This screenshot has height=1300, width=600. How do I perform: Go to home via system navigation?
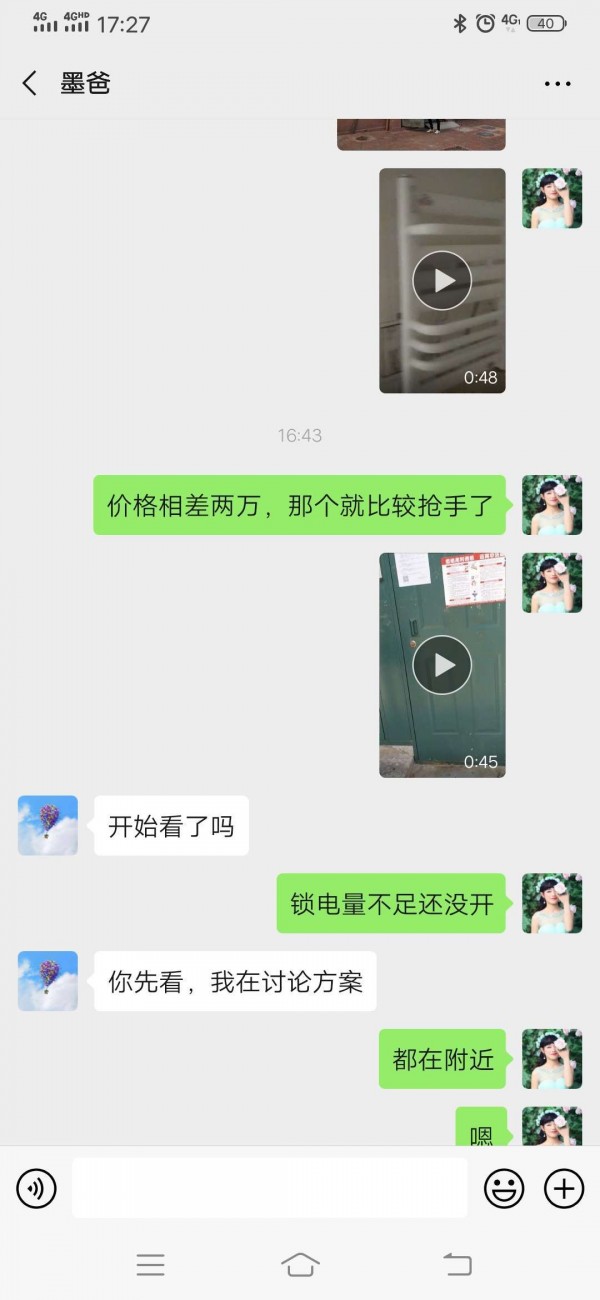tap(300, 1264)
